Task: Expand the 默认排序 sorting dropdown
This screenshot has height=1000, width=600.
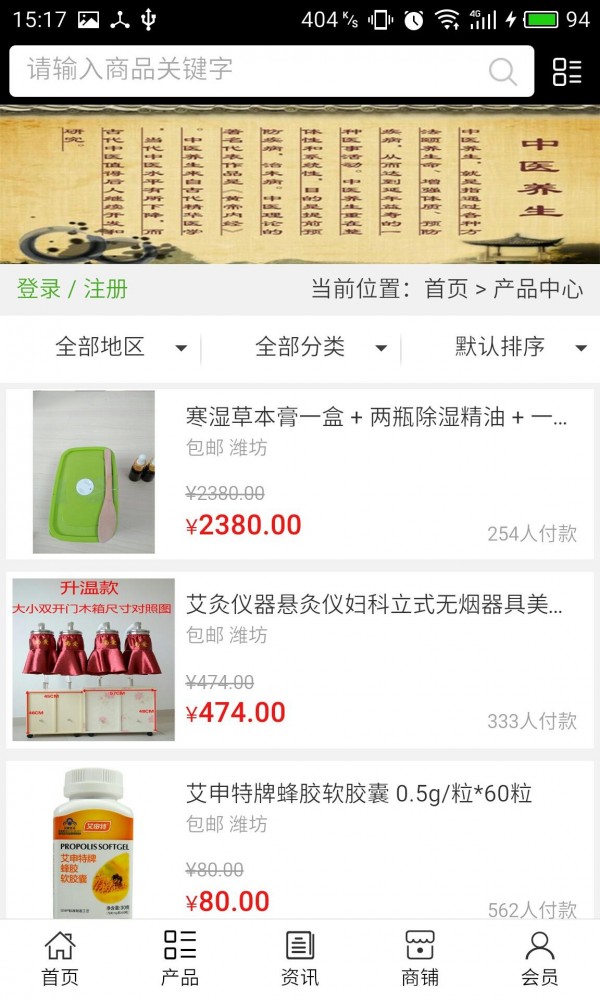Action: [520, 347]
